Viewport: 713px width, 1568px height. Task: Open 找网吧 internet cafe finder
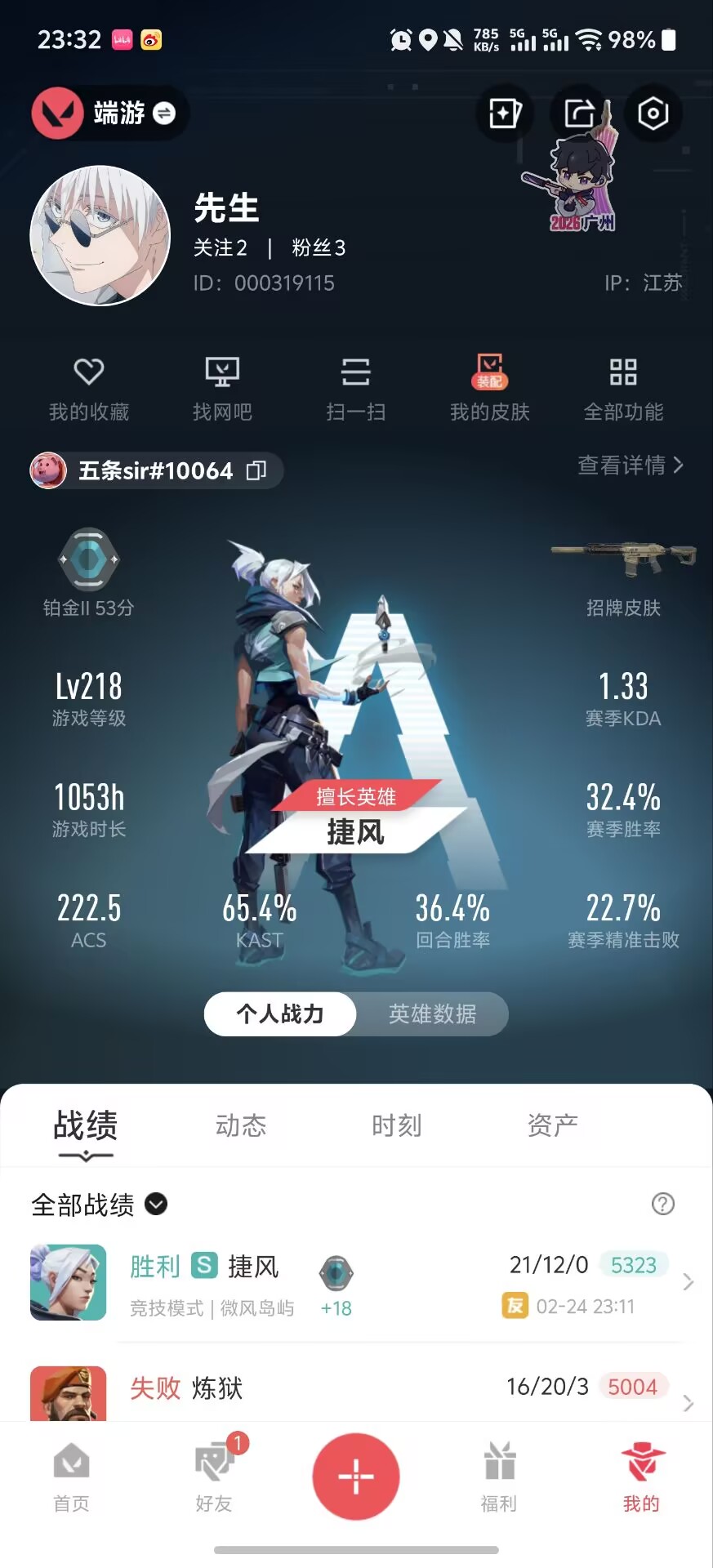coord(222,389)
